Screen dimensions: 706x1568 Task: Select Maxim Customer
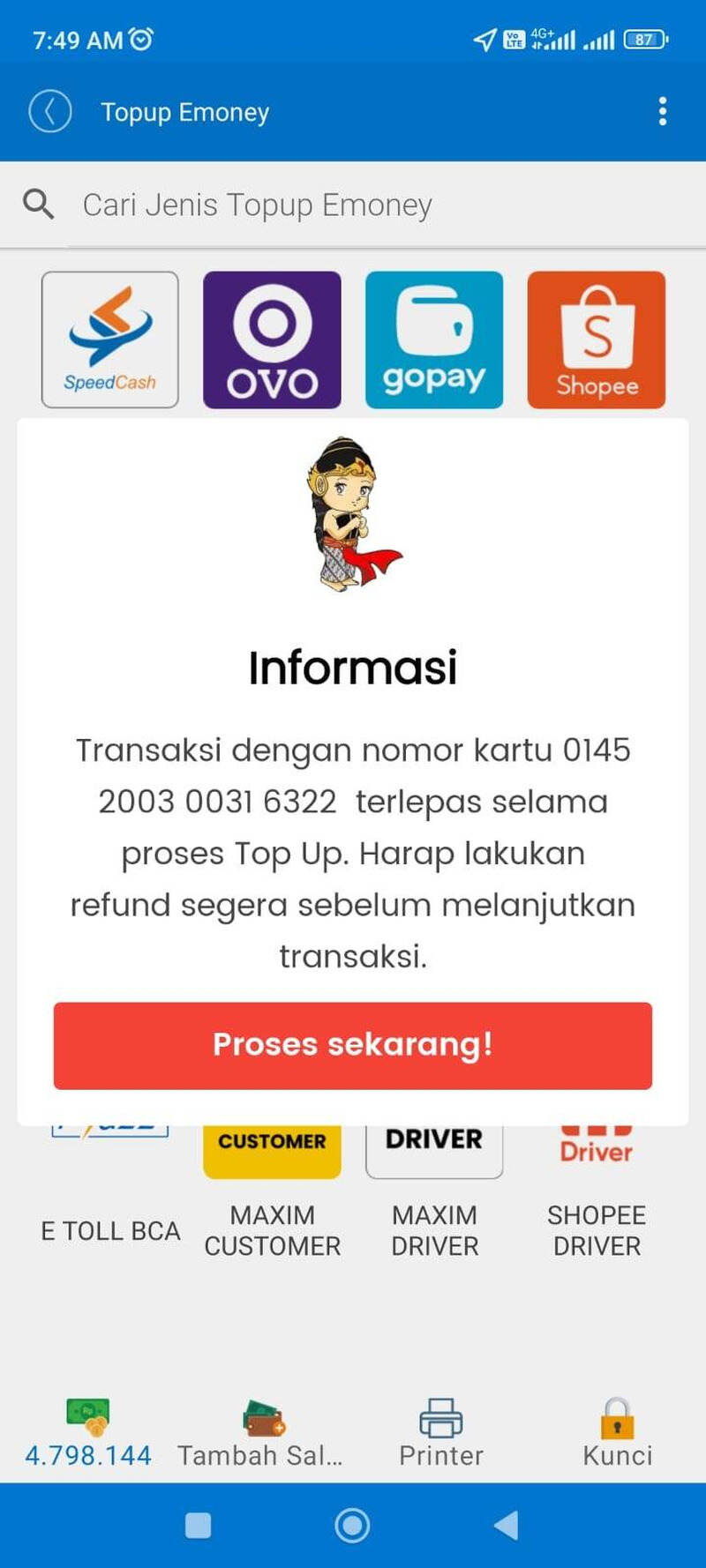[x=272, y=1229]
